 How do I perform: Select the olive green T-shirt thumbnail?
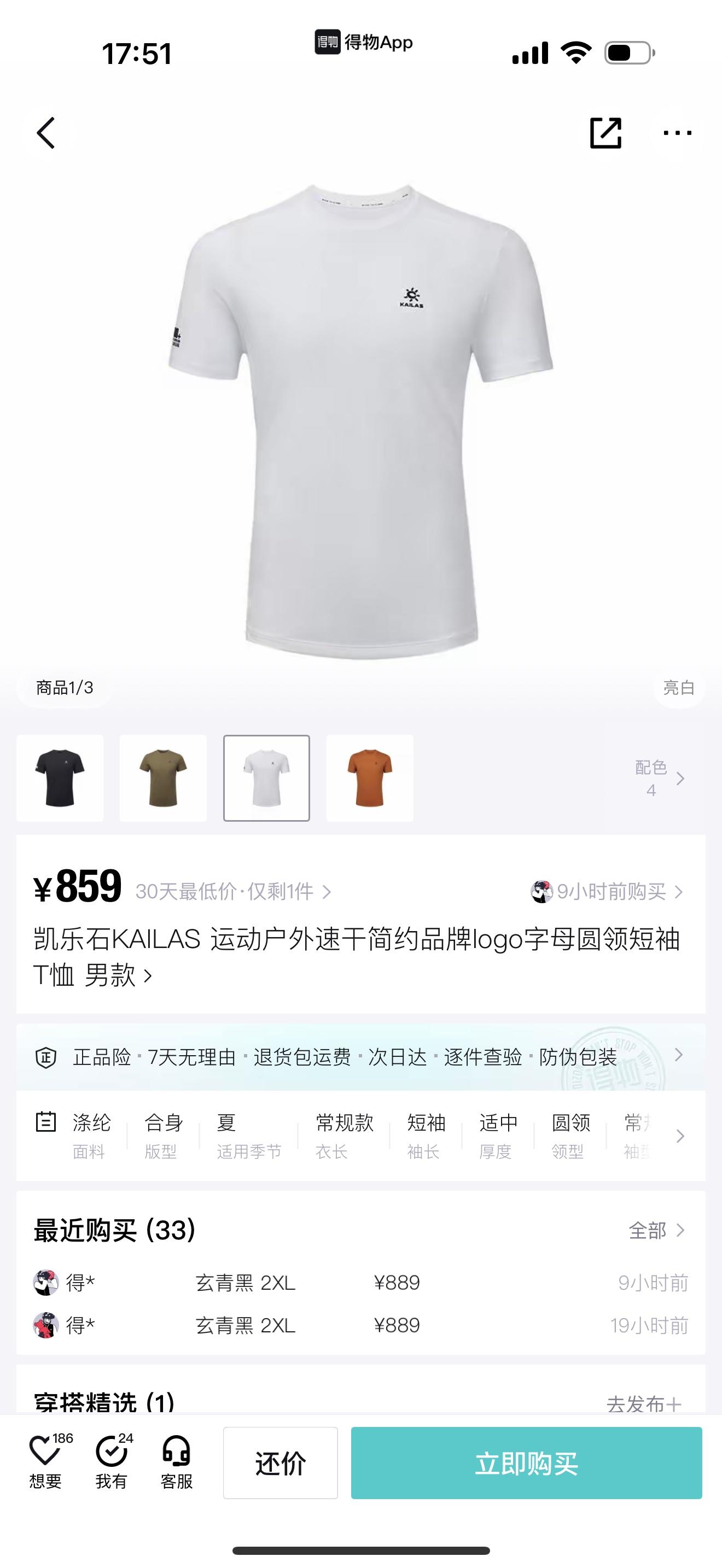click(x=163, y=778)
